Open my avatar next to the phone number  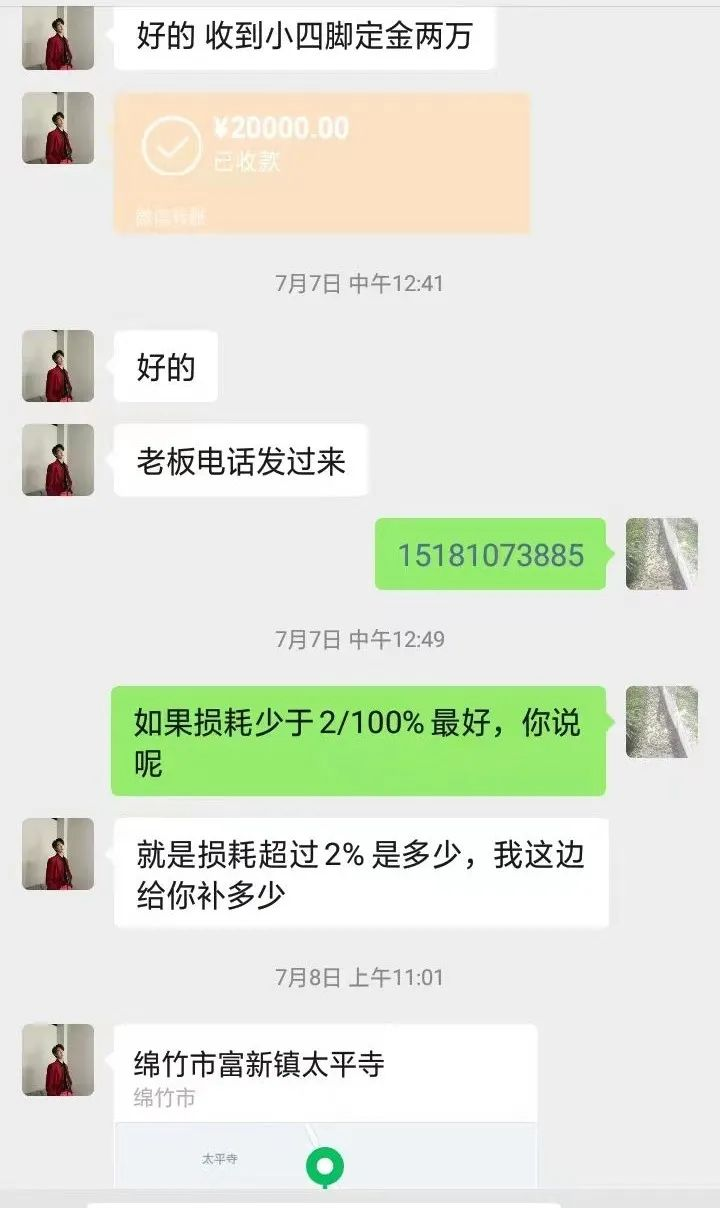tap(661, 553)
